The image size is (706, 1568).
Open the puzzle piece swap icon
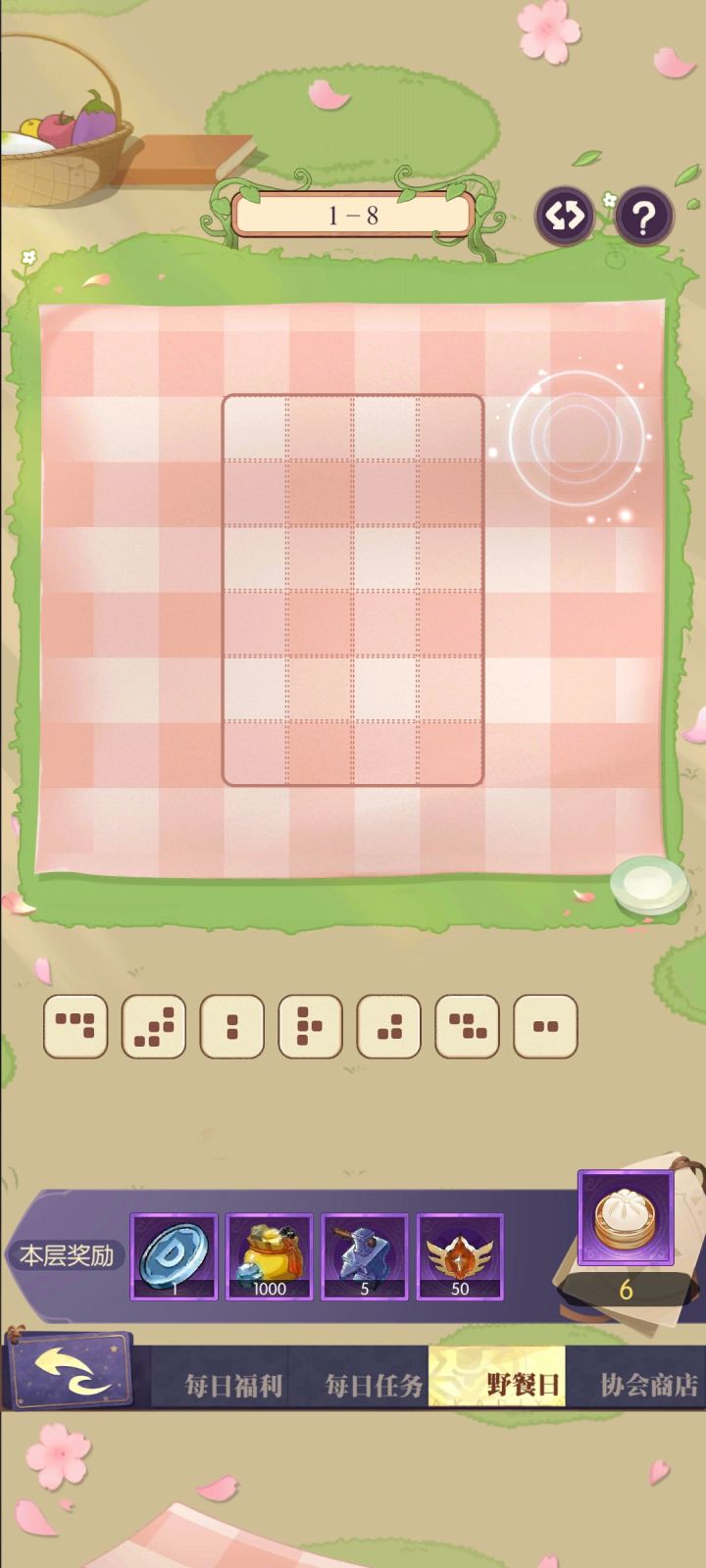(x=564, y=218)
